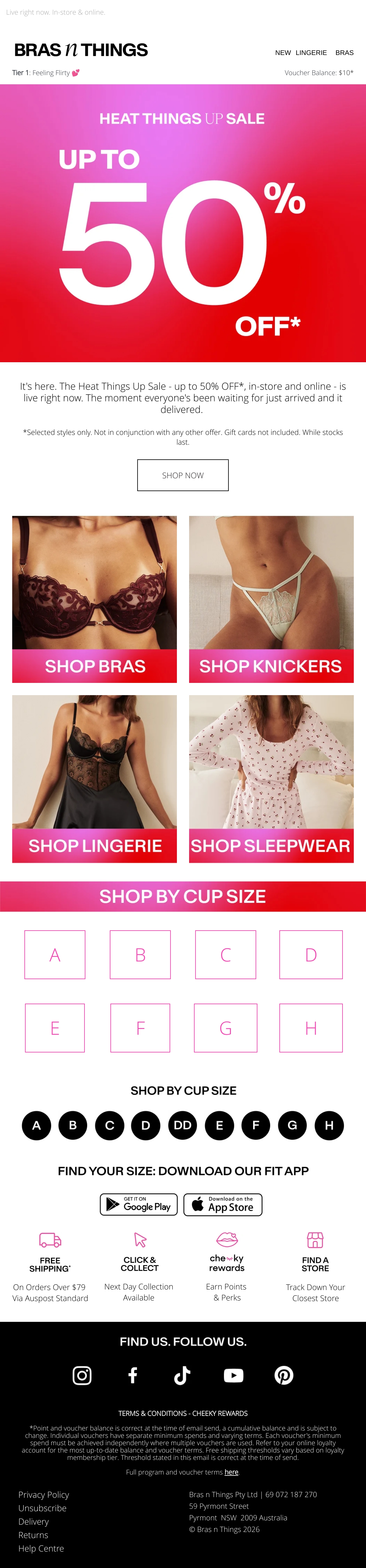The width and height of the screenshot is (366, 1568).
Task: Open voucher terms via the 'here' link
Action: (x=231, y=1472)
